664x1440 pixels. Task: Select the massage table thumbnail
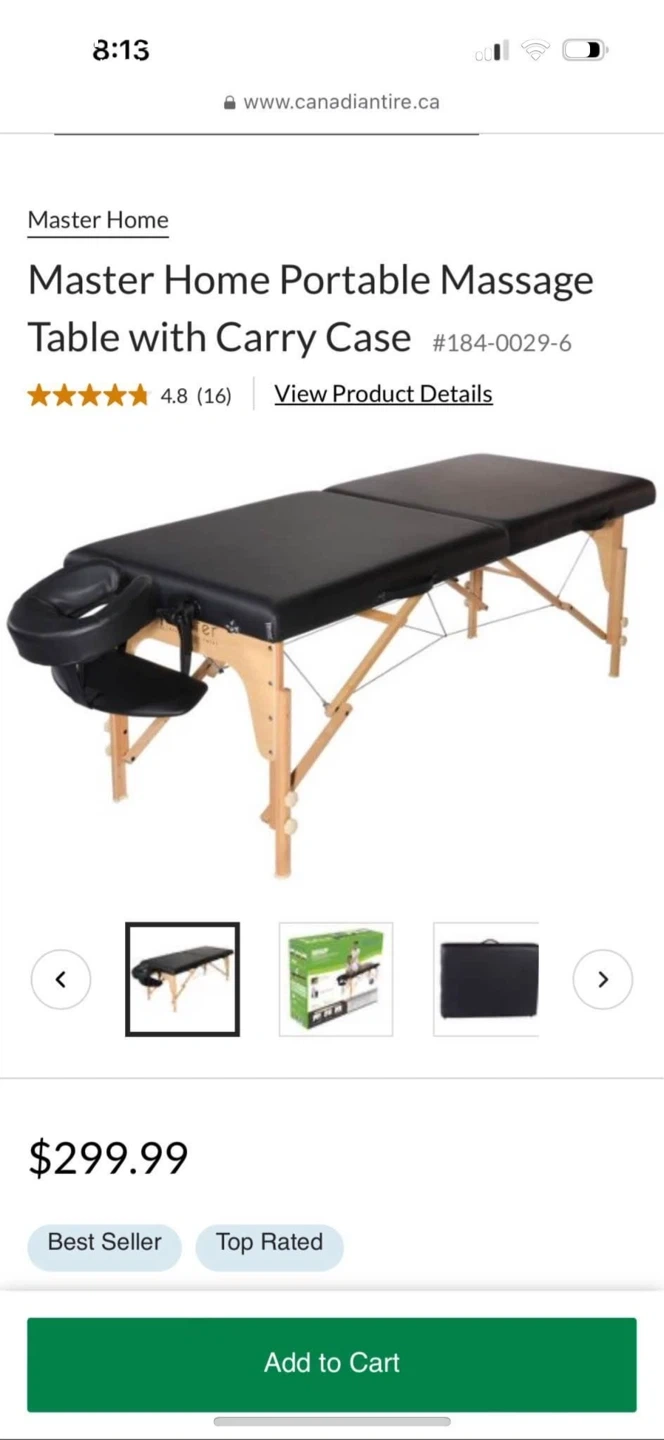point(182,979)
